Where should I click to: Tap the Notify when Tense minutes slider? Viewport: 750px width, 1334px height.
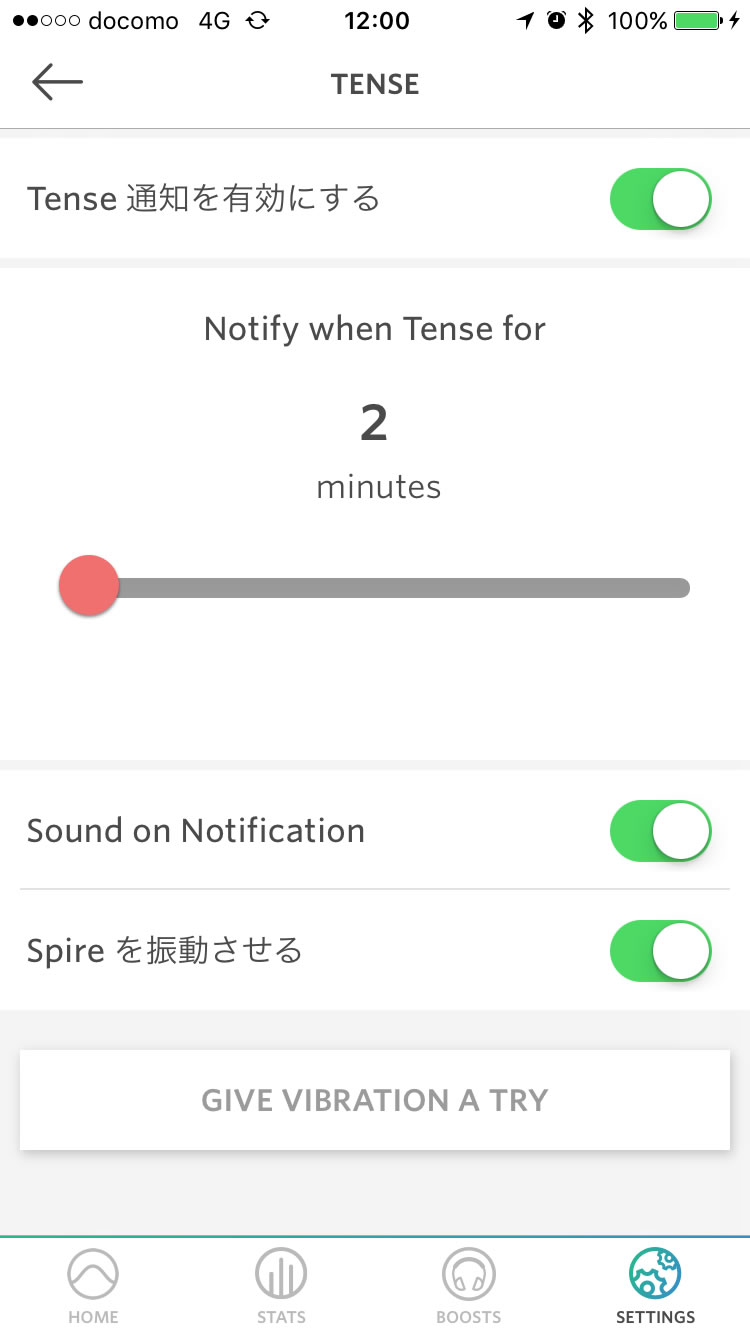coord(375,587)
